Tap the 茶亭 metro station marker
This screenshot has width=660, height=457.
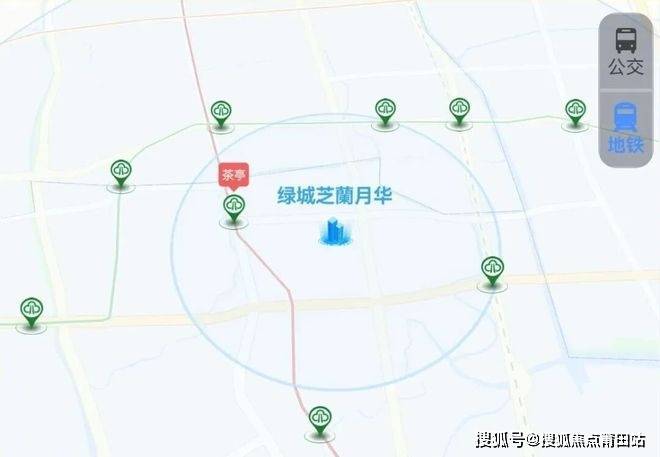click(233, 207)
